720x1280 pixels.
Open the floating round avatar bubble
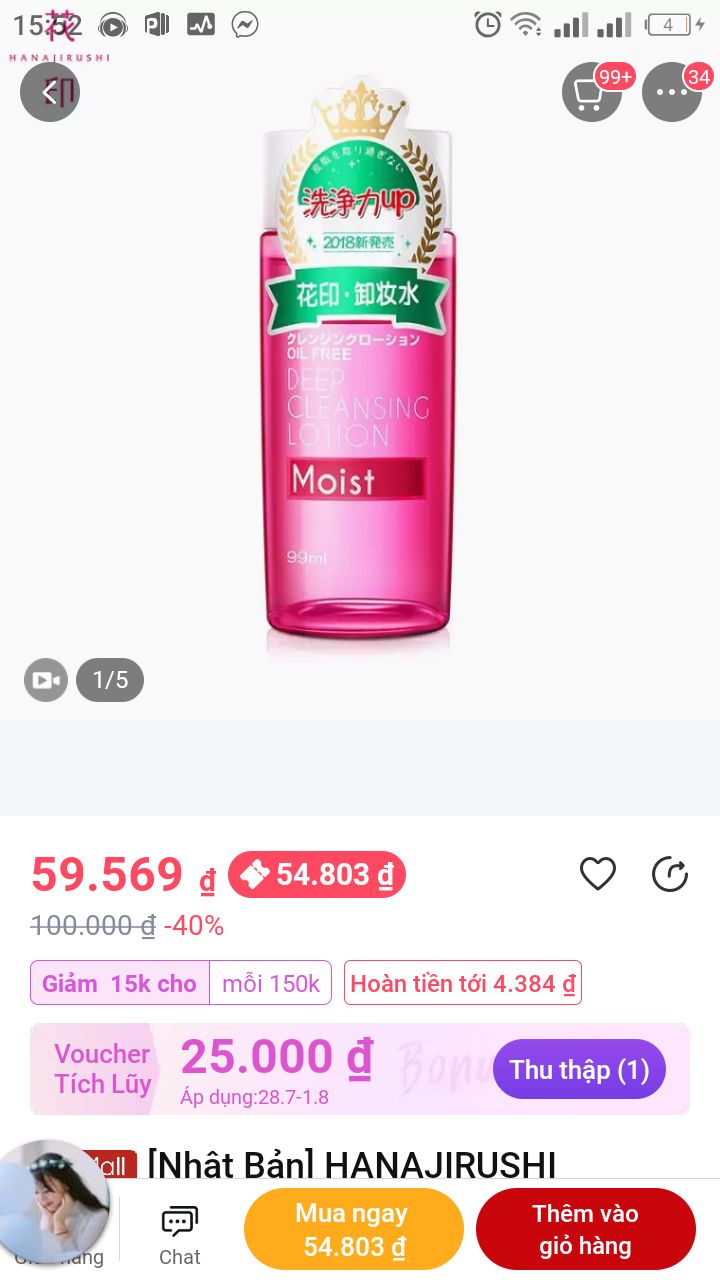(55, 1196)
